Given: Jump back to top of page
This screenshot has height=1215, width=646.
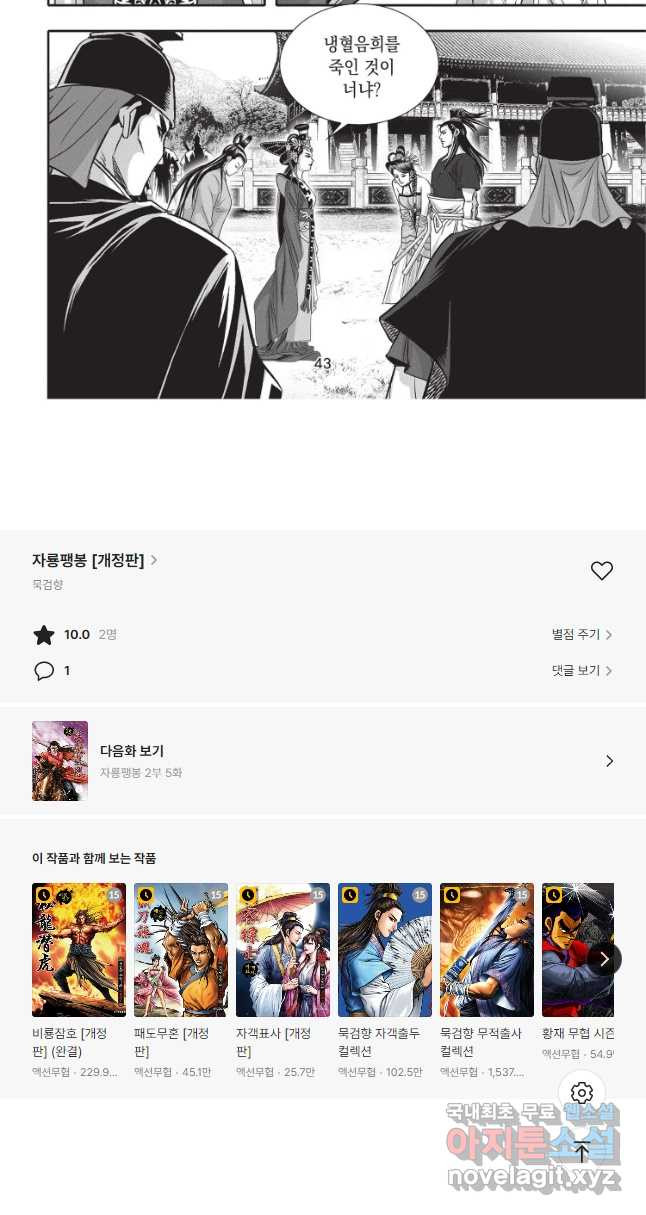Looking at the screenshot, I should (582, 1153).
